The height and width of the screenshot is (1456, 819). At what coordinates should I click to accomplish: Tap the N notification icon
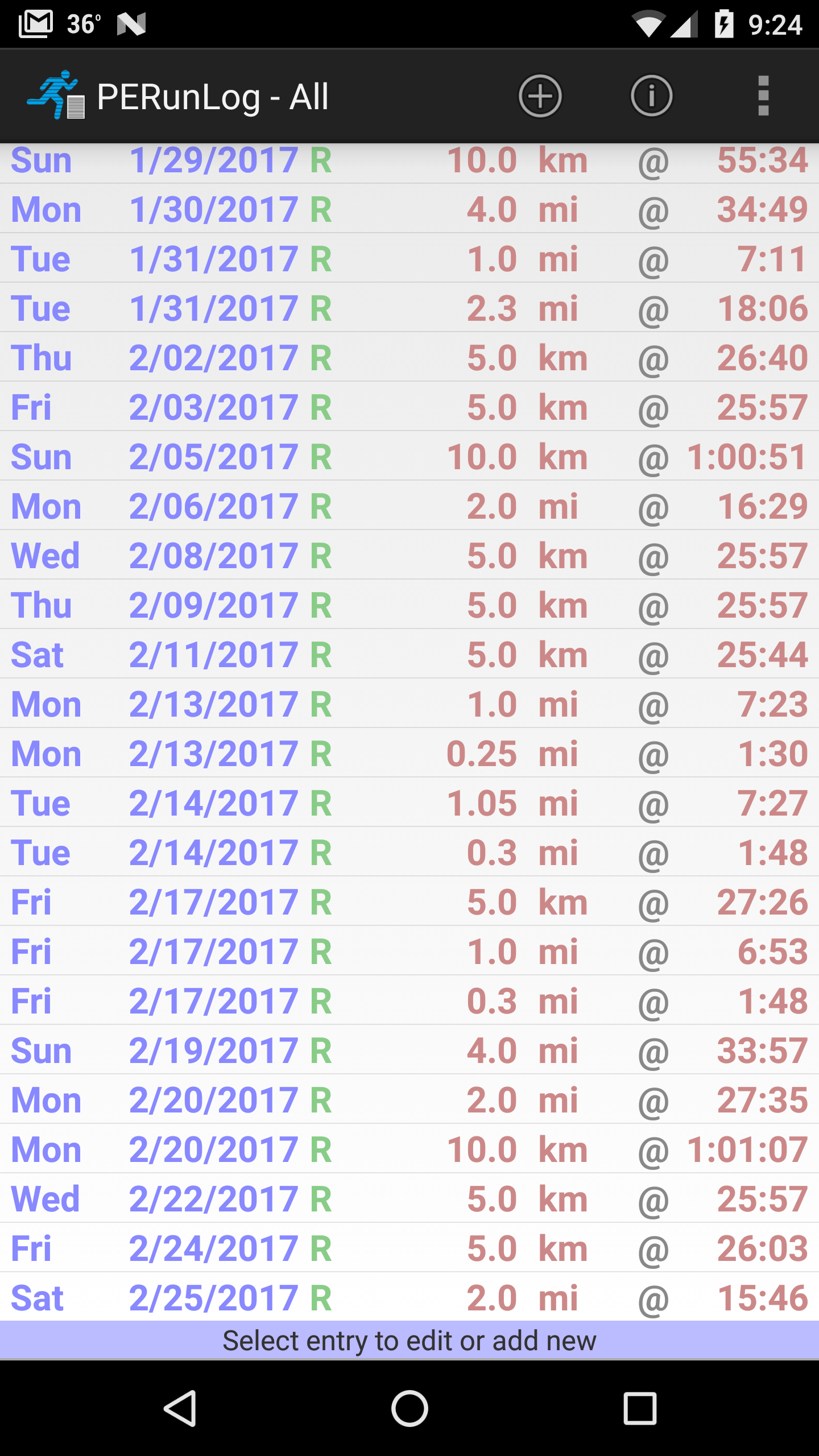pos(132,23)
